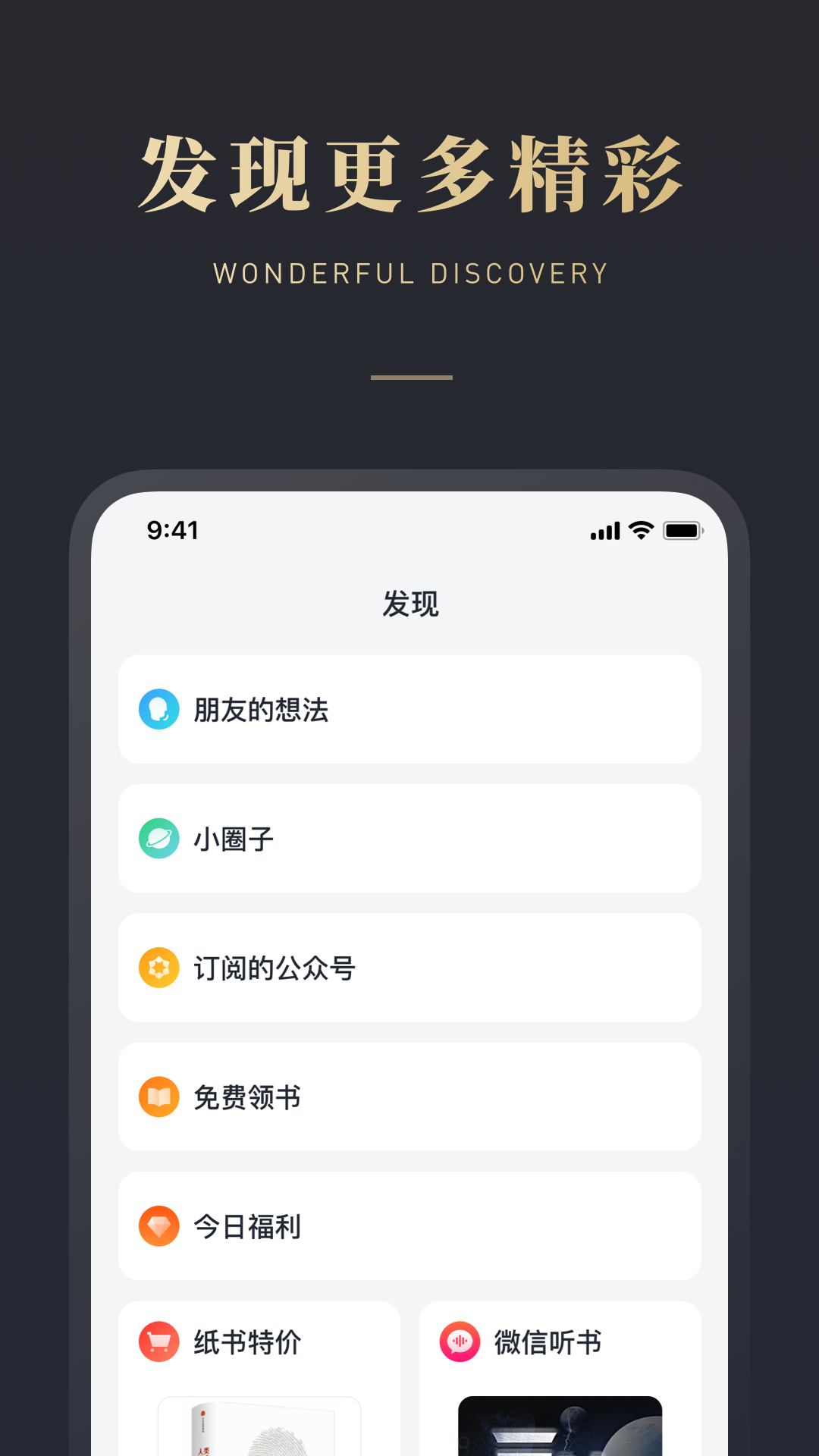Screen dimensions: 819x1456
Task: Select the 订阅的公众号 row
Action: (409, 968)
